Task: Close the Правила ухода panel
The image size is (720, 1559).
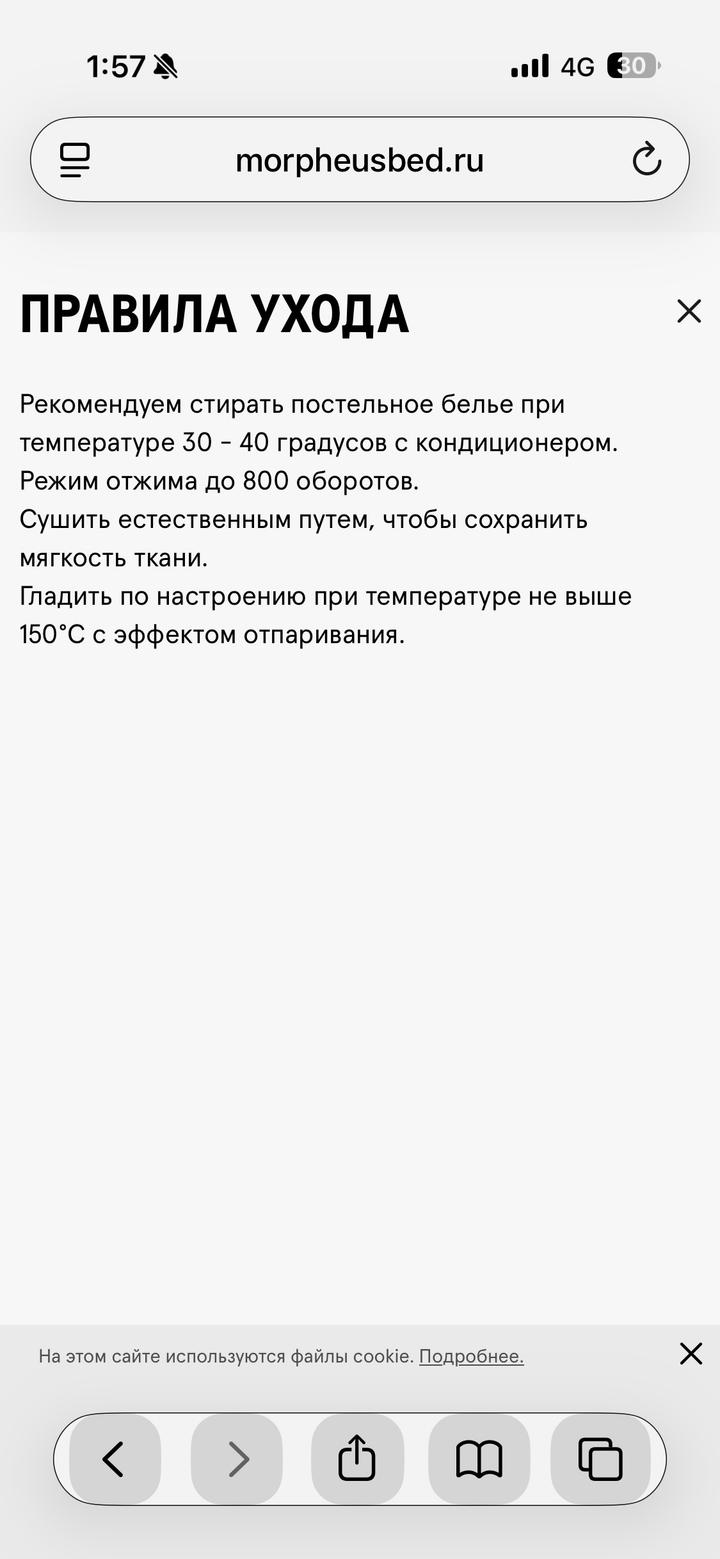Action: (689, 311)
